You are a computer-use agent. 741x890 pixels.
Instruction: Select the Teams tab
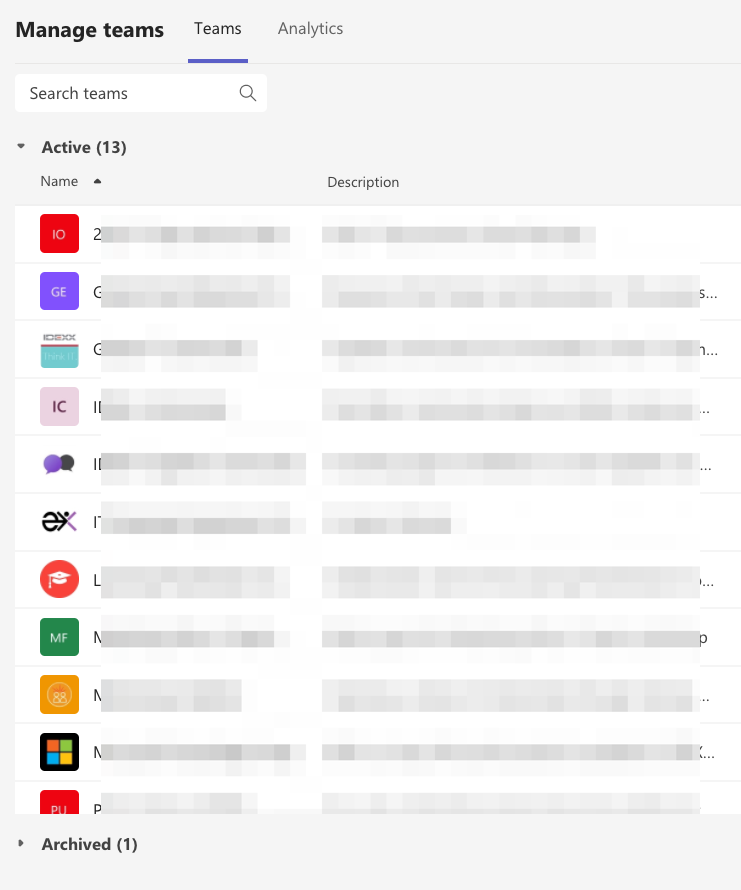pyautogui.click(x=218, y=29)
